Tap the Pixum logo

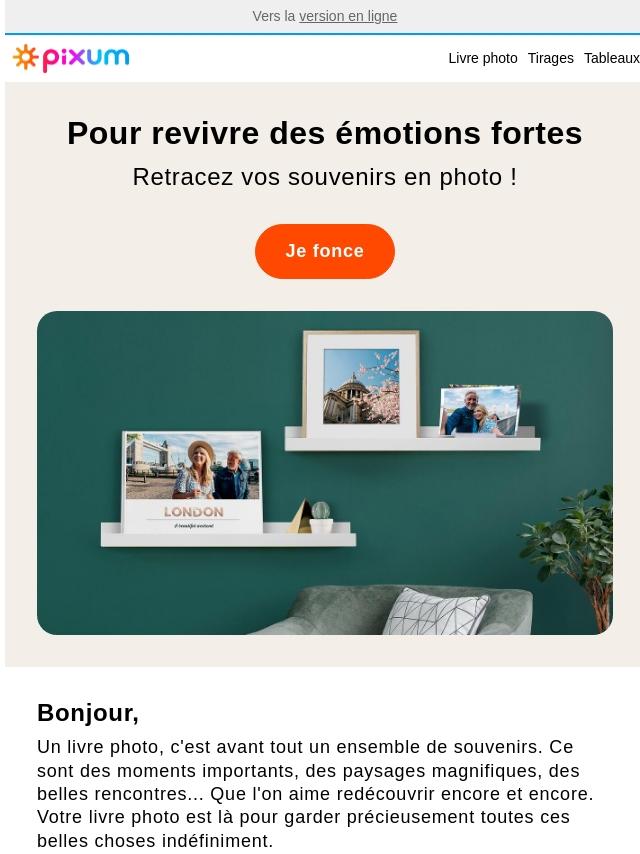click(71, 58)
